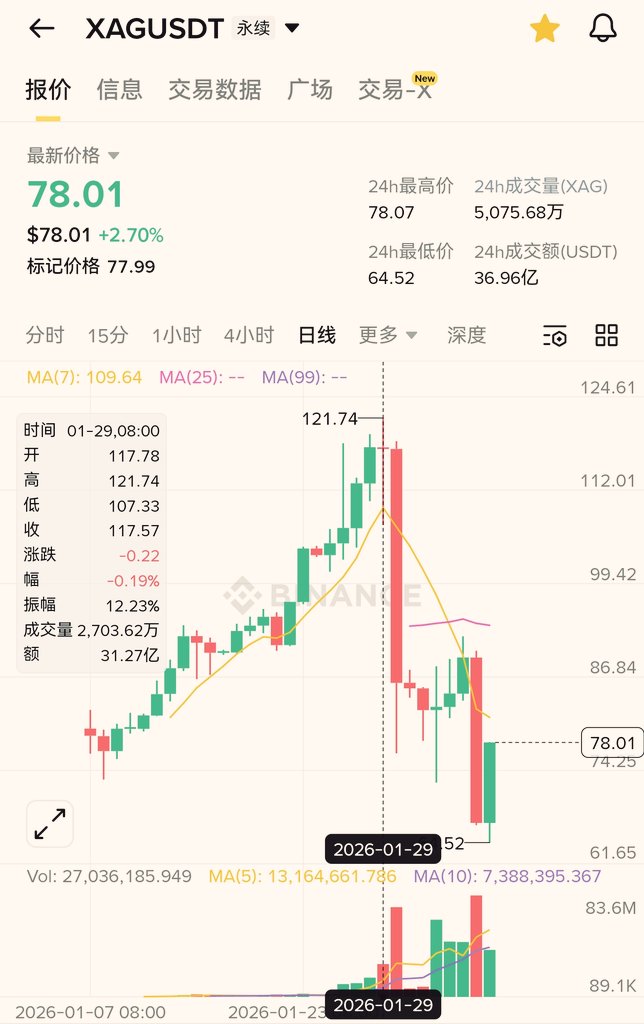
Task: Go back using the arrow icon
Action: click(41, 28)
